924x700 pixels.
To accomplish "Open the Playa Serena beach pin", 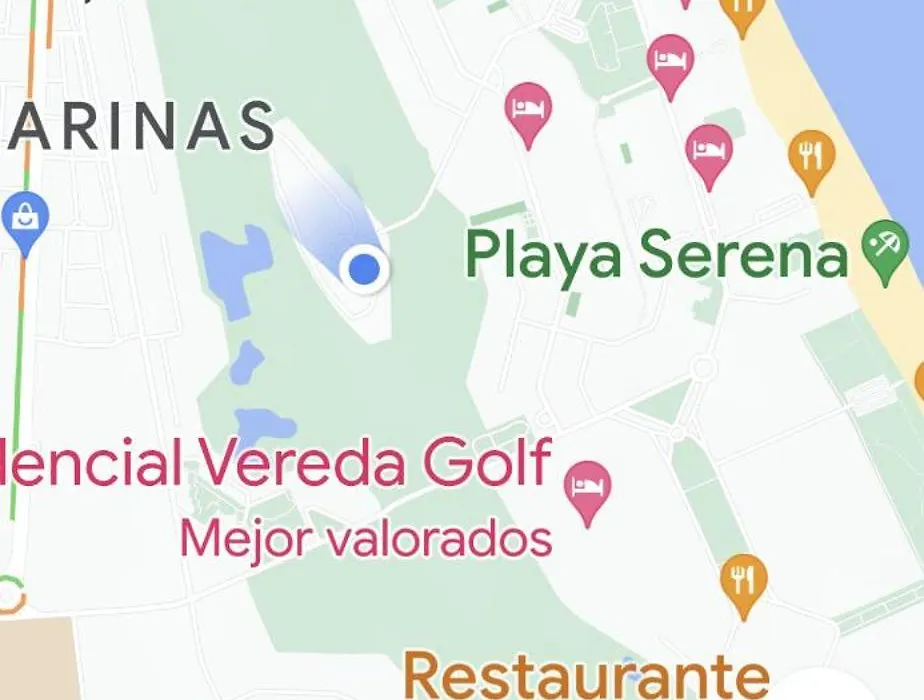I will point(885,247).
